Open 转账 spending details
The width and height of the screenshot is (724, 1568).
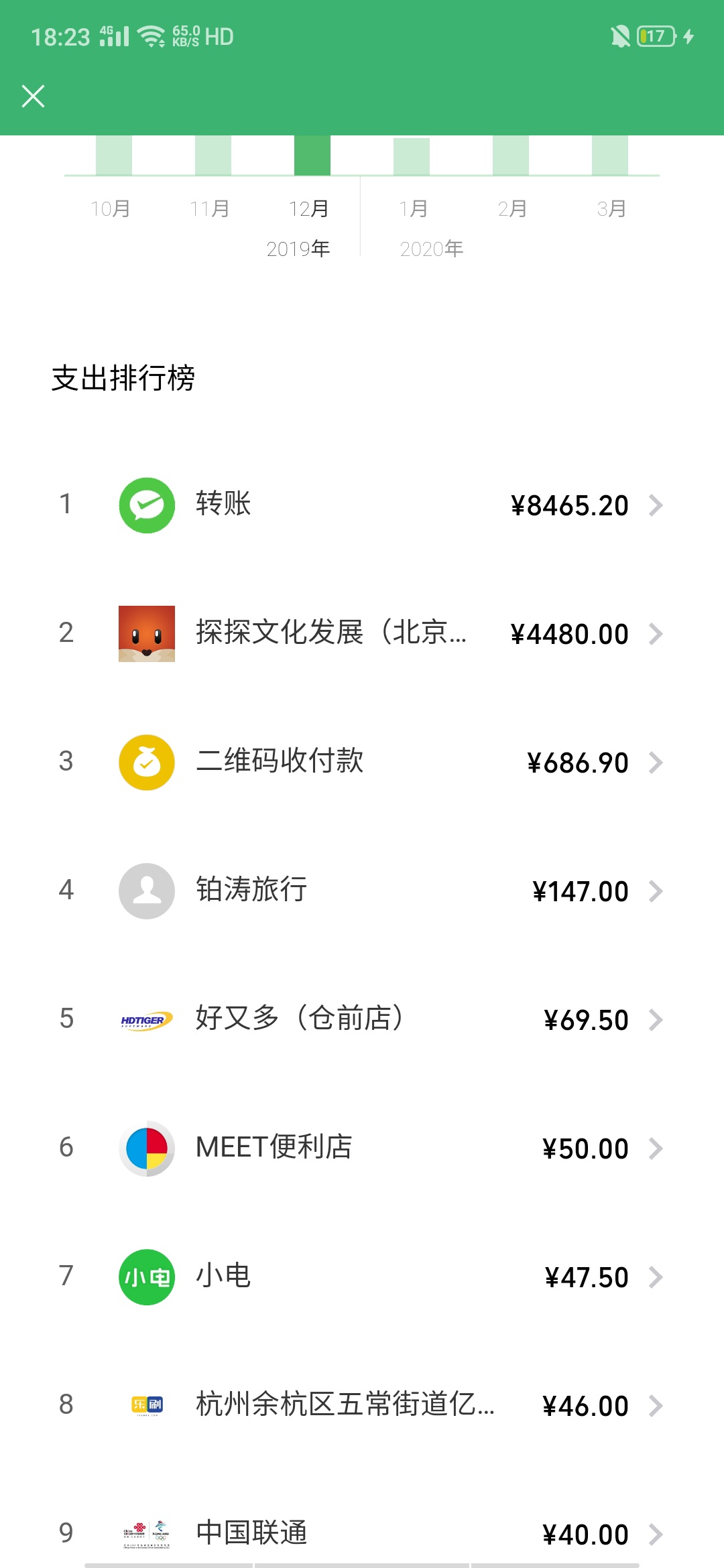(362, 505)
